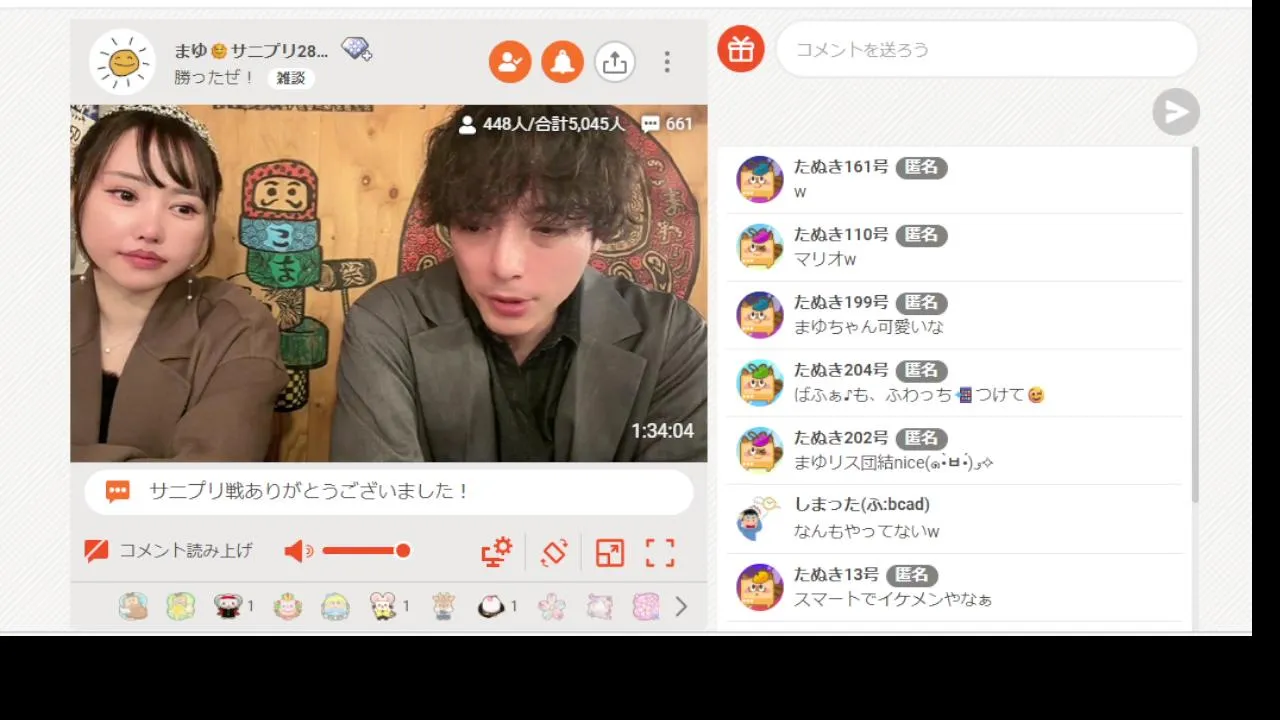Rotate the video orientation
This screenshot has width=1280, height=720.
pos(554,552)
